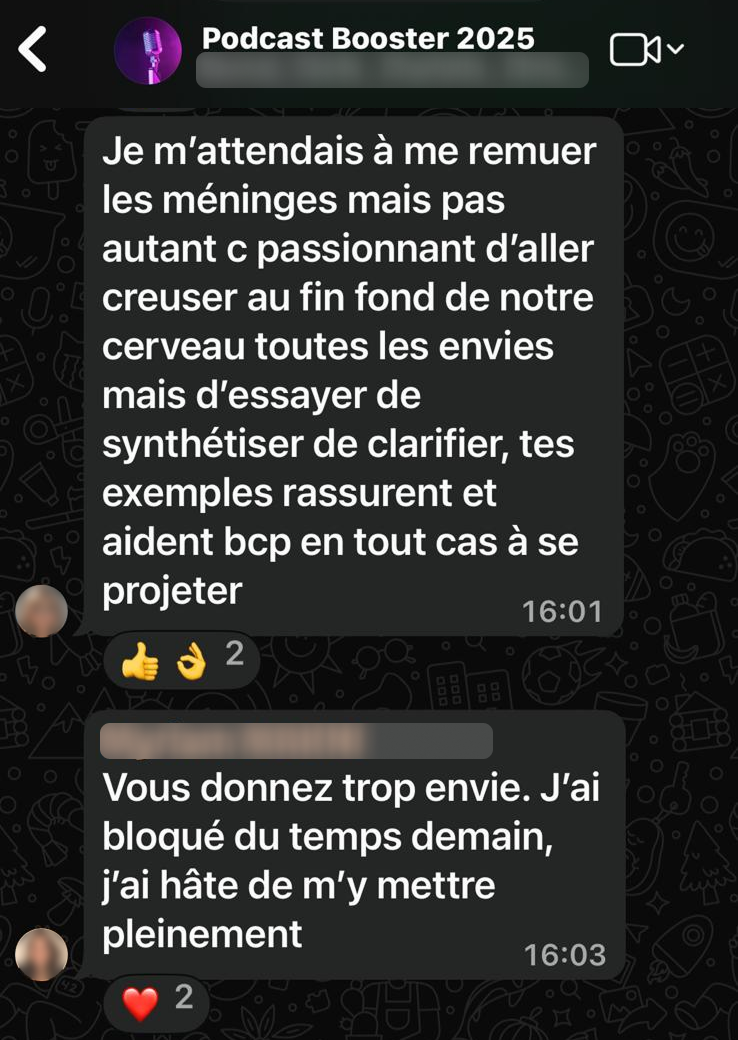Tap the blurred sender name above the second message
Image resolution: width=738 pixels, height=1040 pixels.
(295, 741)
